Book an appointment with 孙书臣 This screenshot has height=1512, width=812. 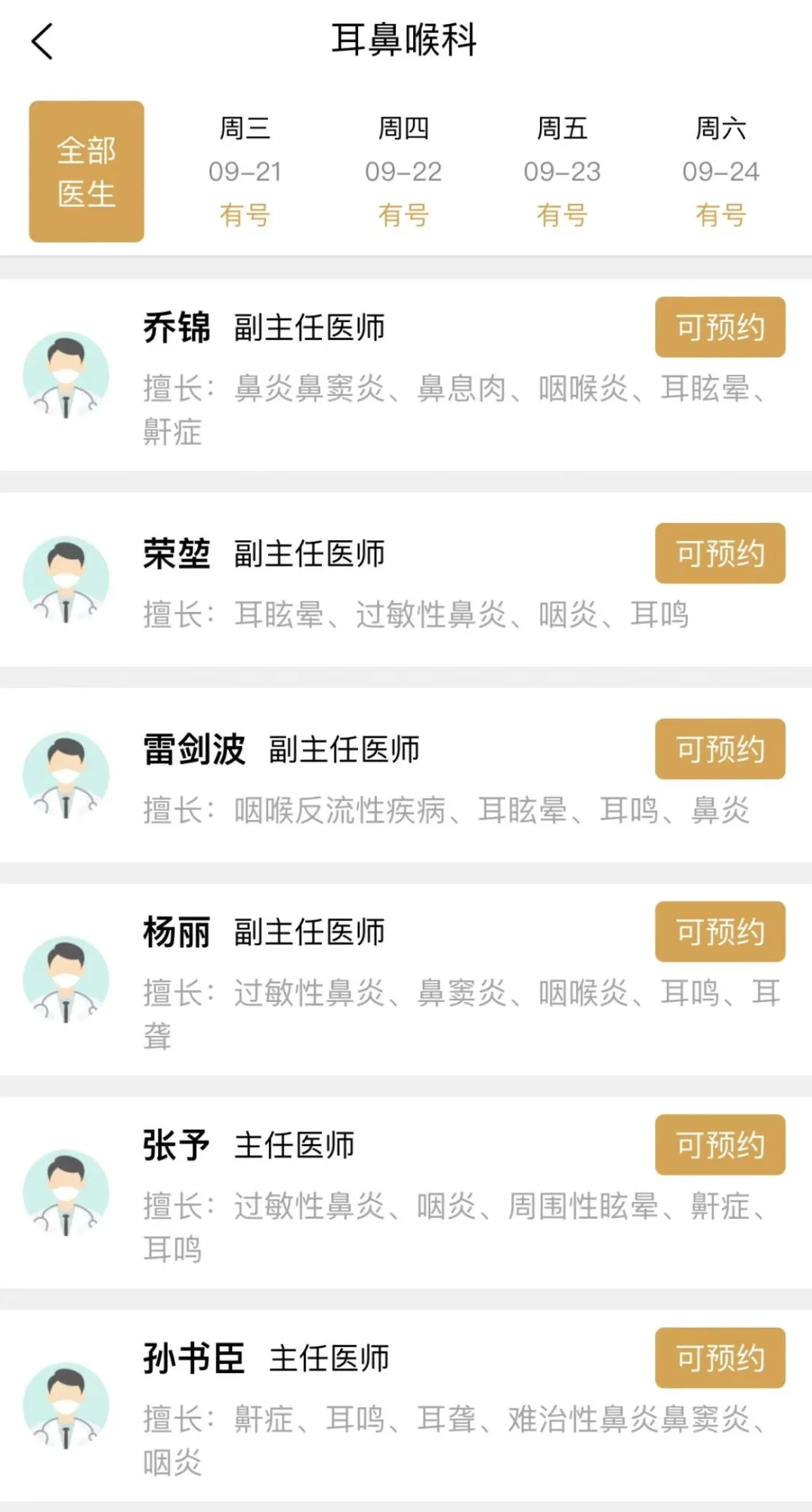click(720, 1358)
